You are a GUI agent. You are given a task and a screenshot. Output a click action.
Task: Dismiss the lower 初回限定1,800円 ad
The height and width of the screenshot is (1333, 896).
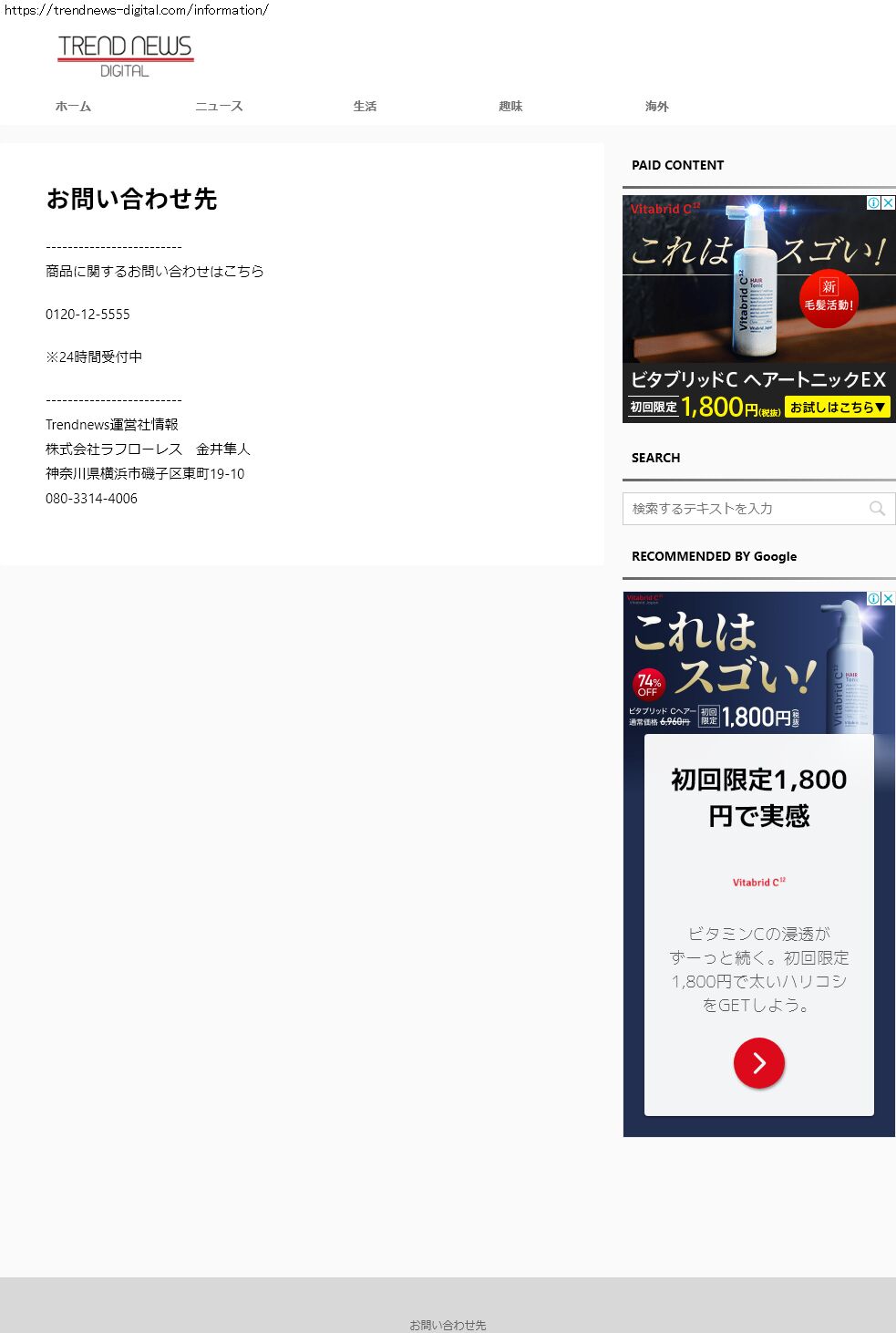pyautogui.click(x=889, y=598)
